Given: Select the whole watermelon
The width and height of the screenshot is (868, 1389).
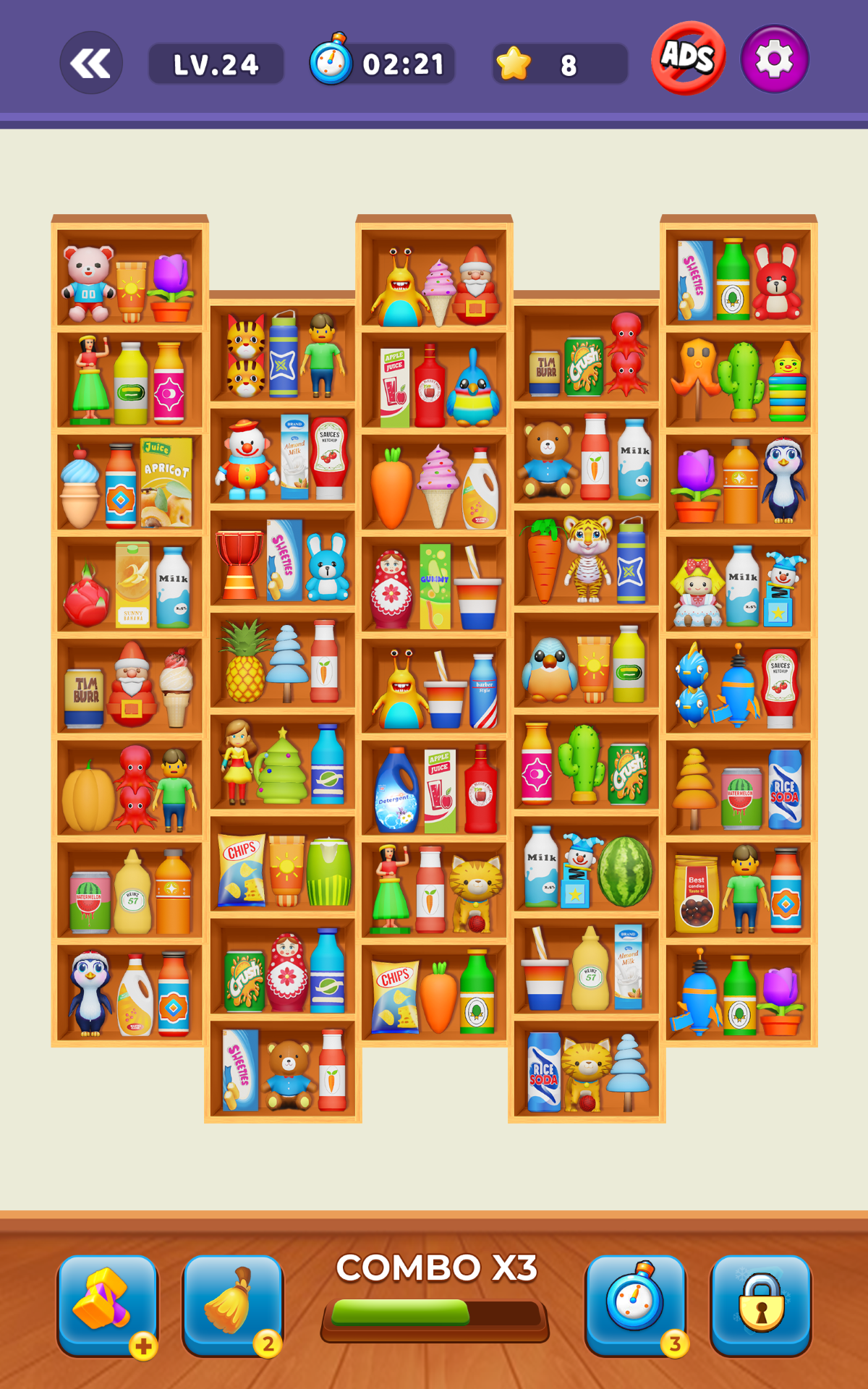Looking at the screenshot, I should point(625,871).
